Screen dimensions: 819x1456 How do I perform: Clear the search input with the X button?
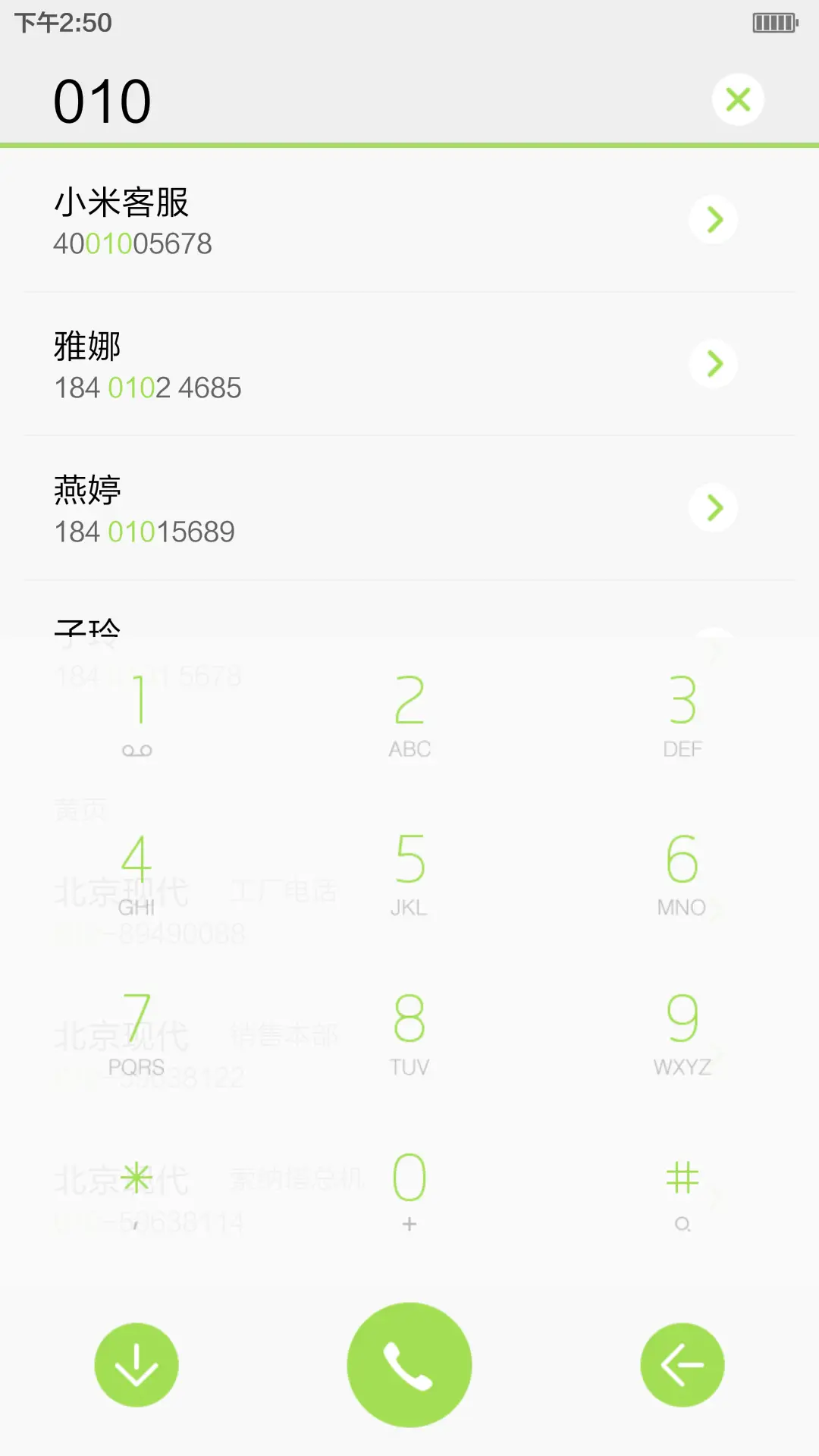tap(738, 99)
